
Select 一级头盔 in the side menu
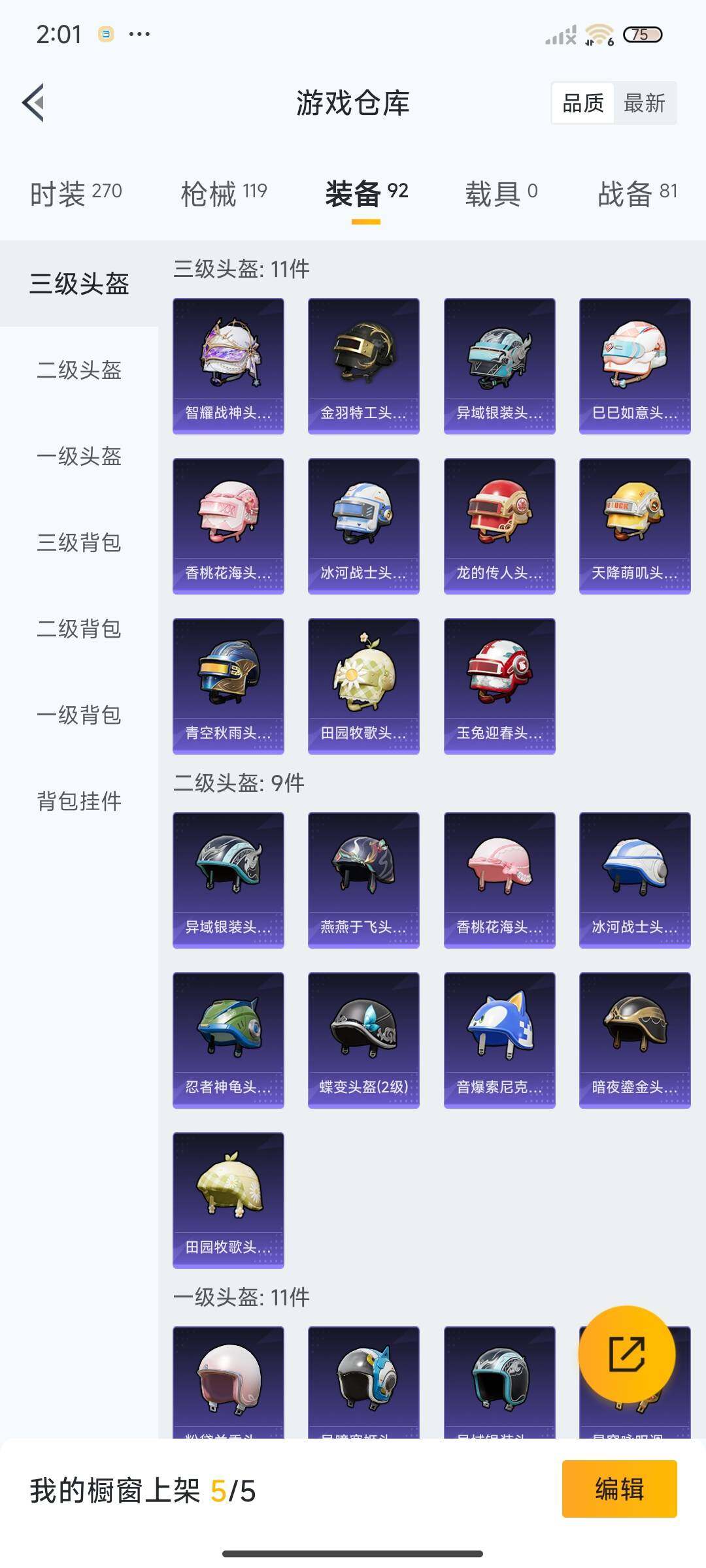(x=79, y=457)
